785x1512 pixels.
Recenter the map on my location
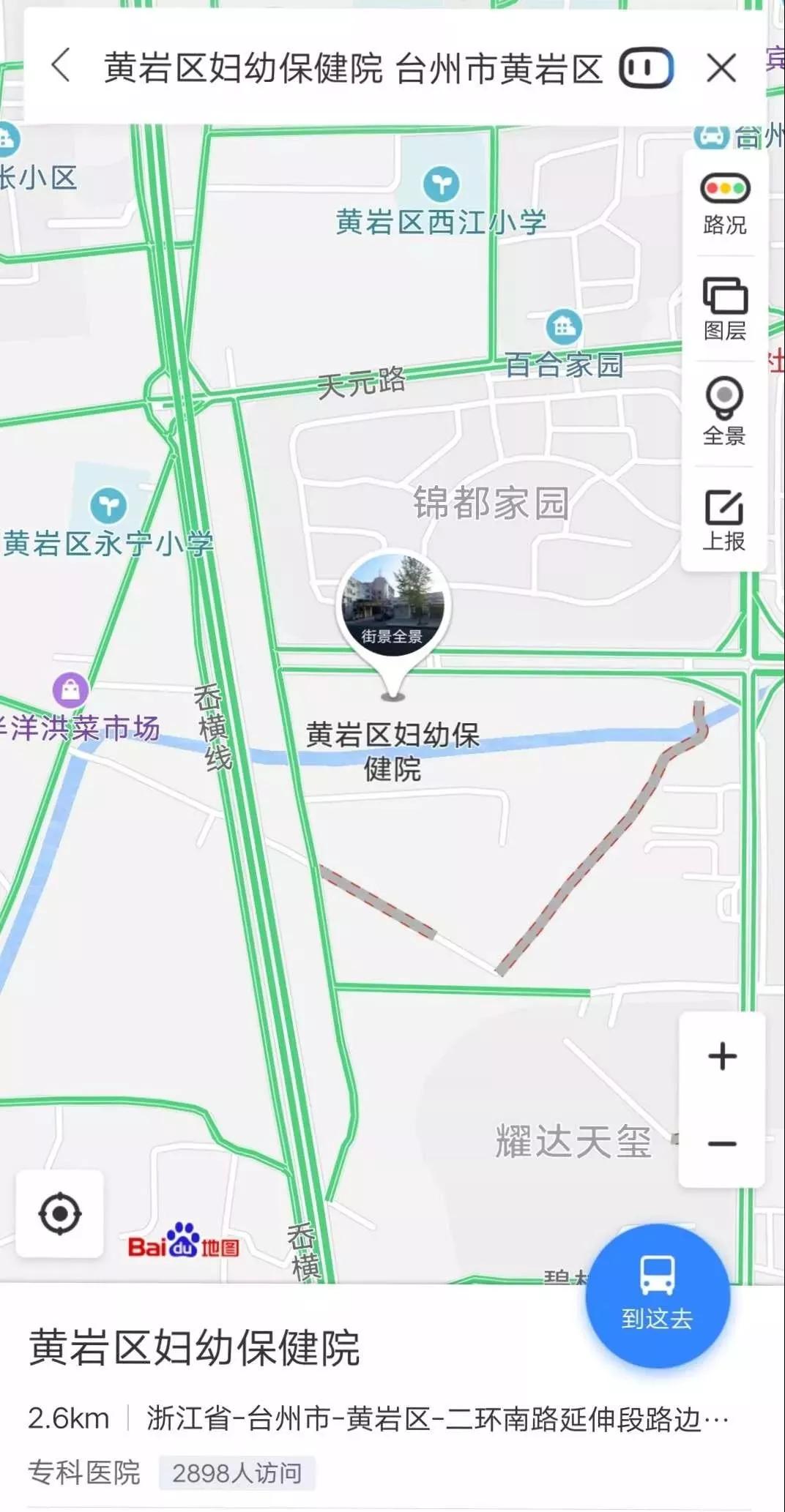tap(60, 1214)
